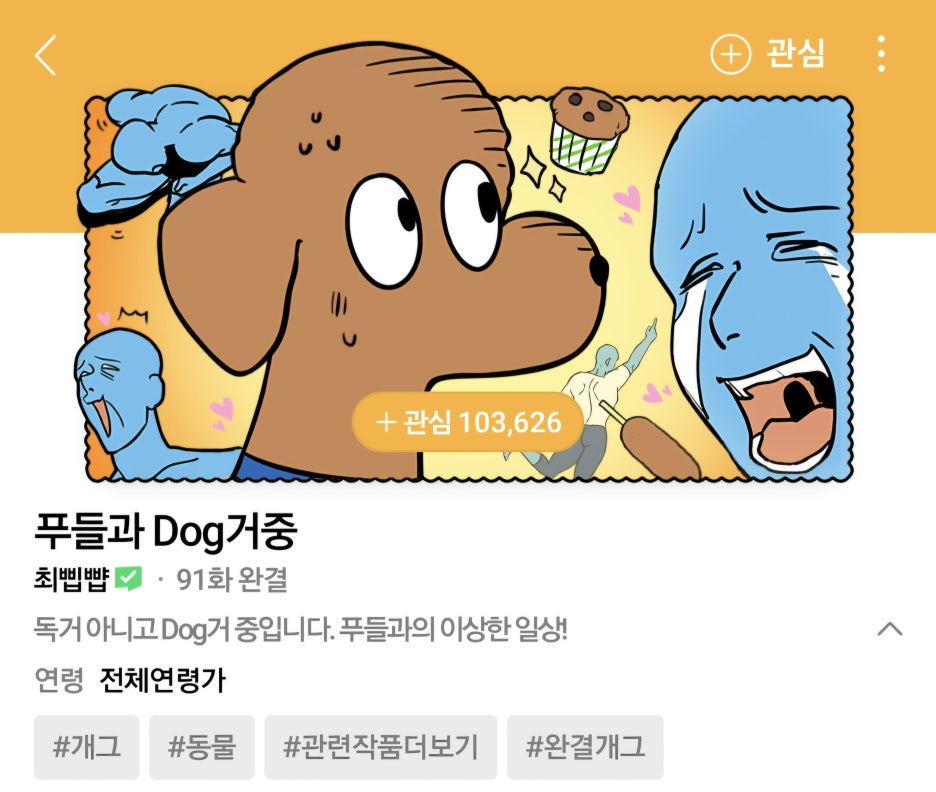Select the #완결개그 tag chip

pos(585,746)
